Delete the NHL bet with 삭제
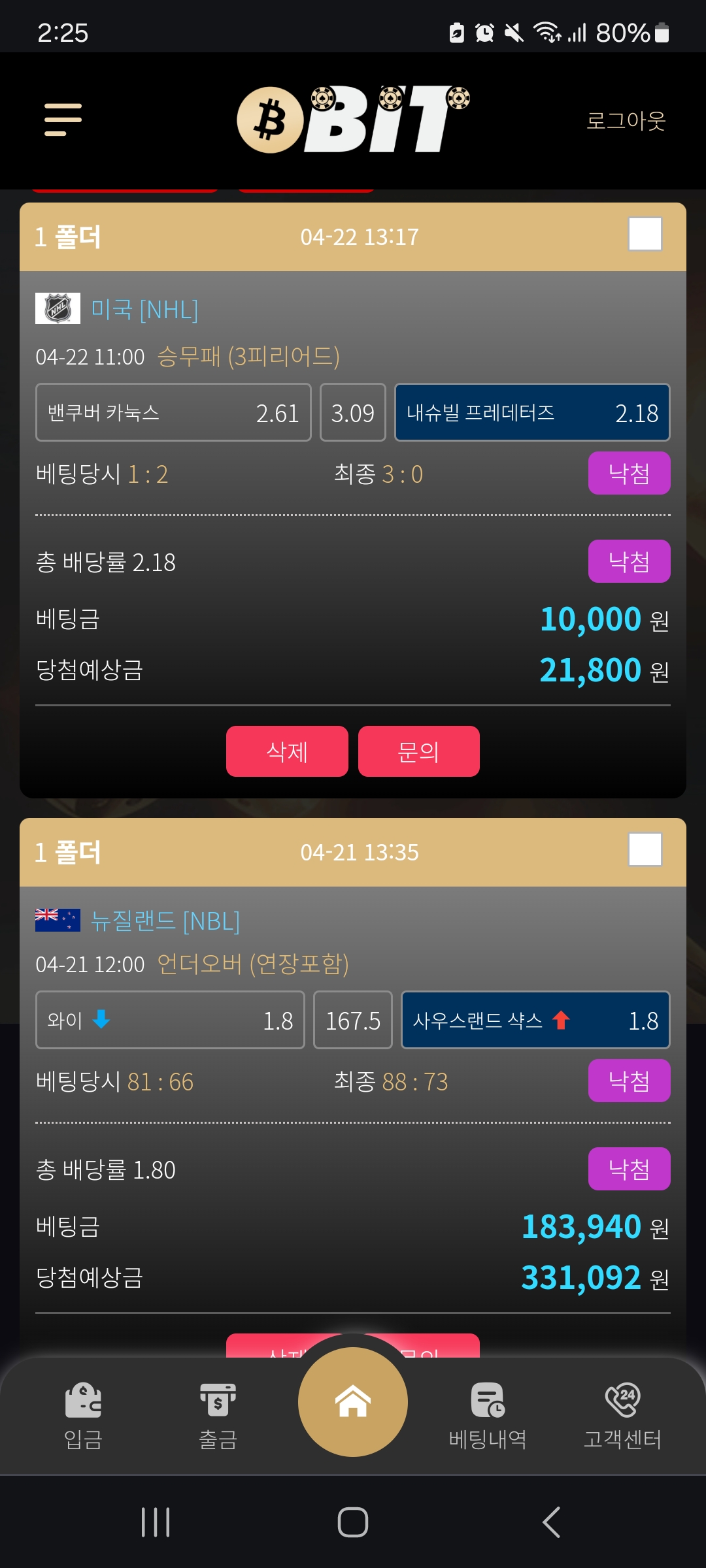 287,751
